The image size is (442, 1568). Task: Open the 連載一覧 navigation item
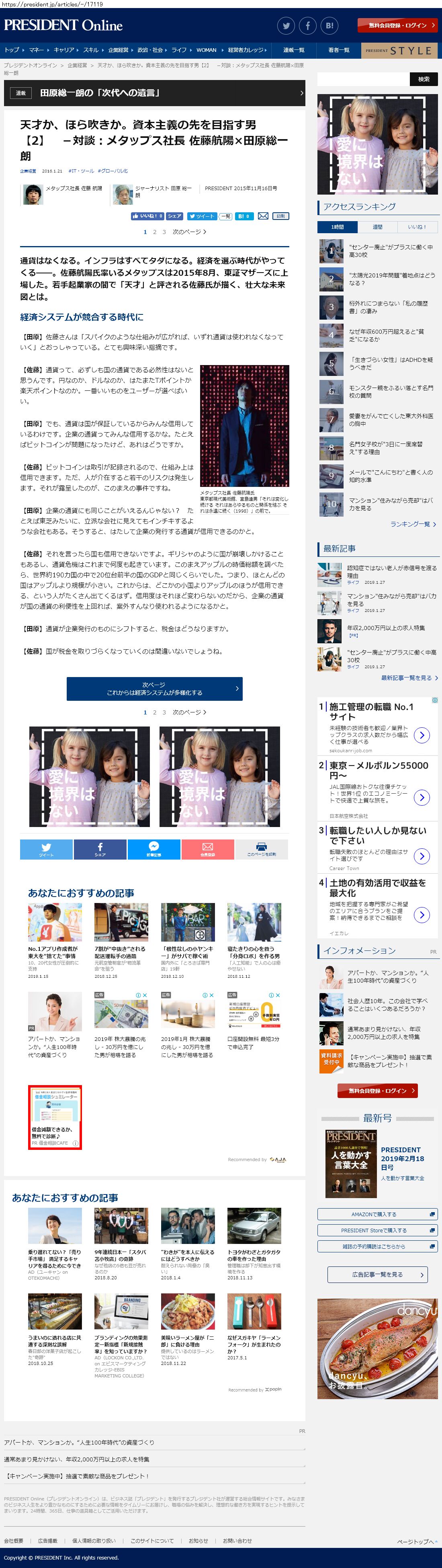pos(294,50)
